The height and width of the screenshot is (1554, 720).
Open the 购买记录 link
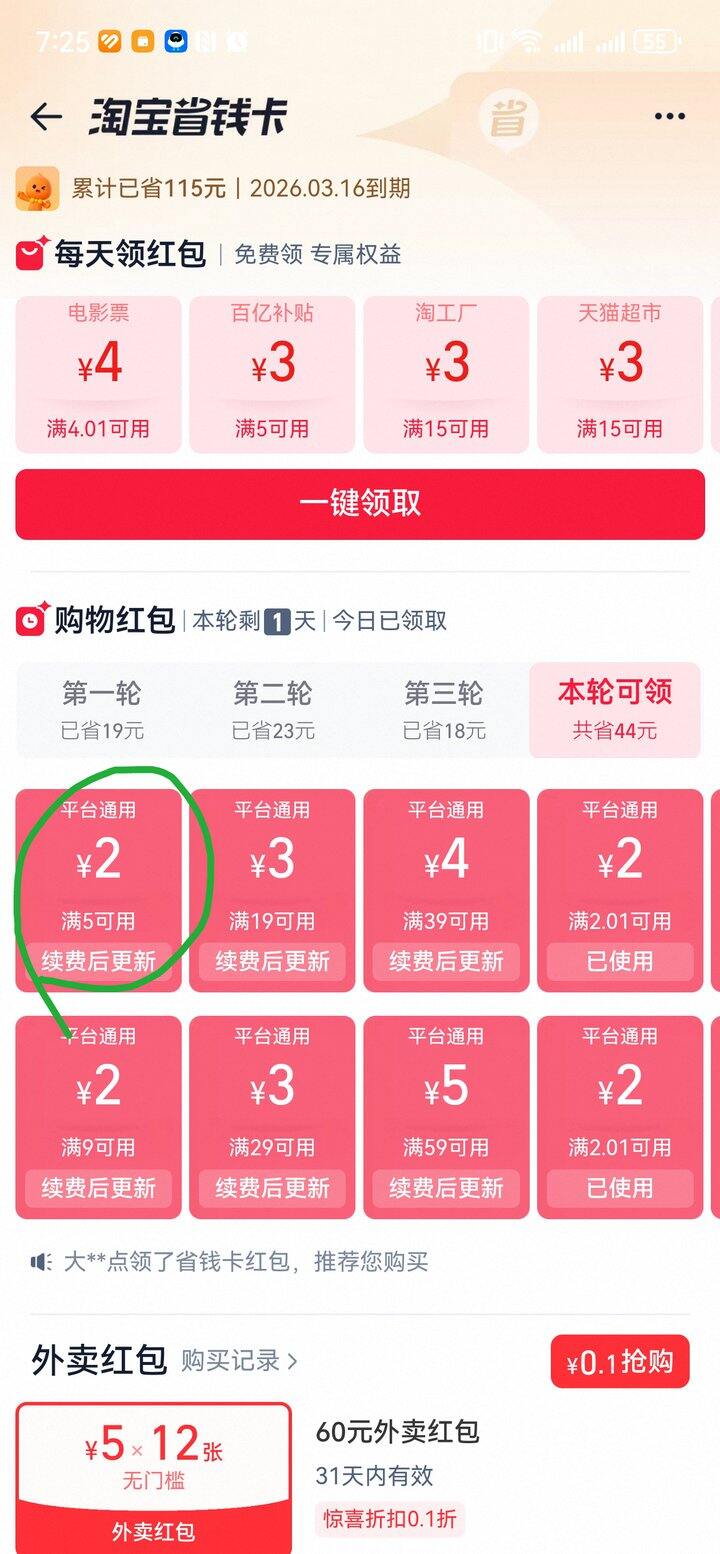click(x=239, y=1361)
